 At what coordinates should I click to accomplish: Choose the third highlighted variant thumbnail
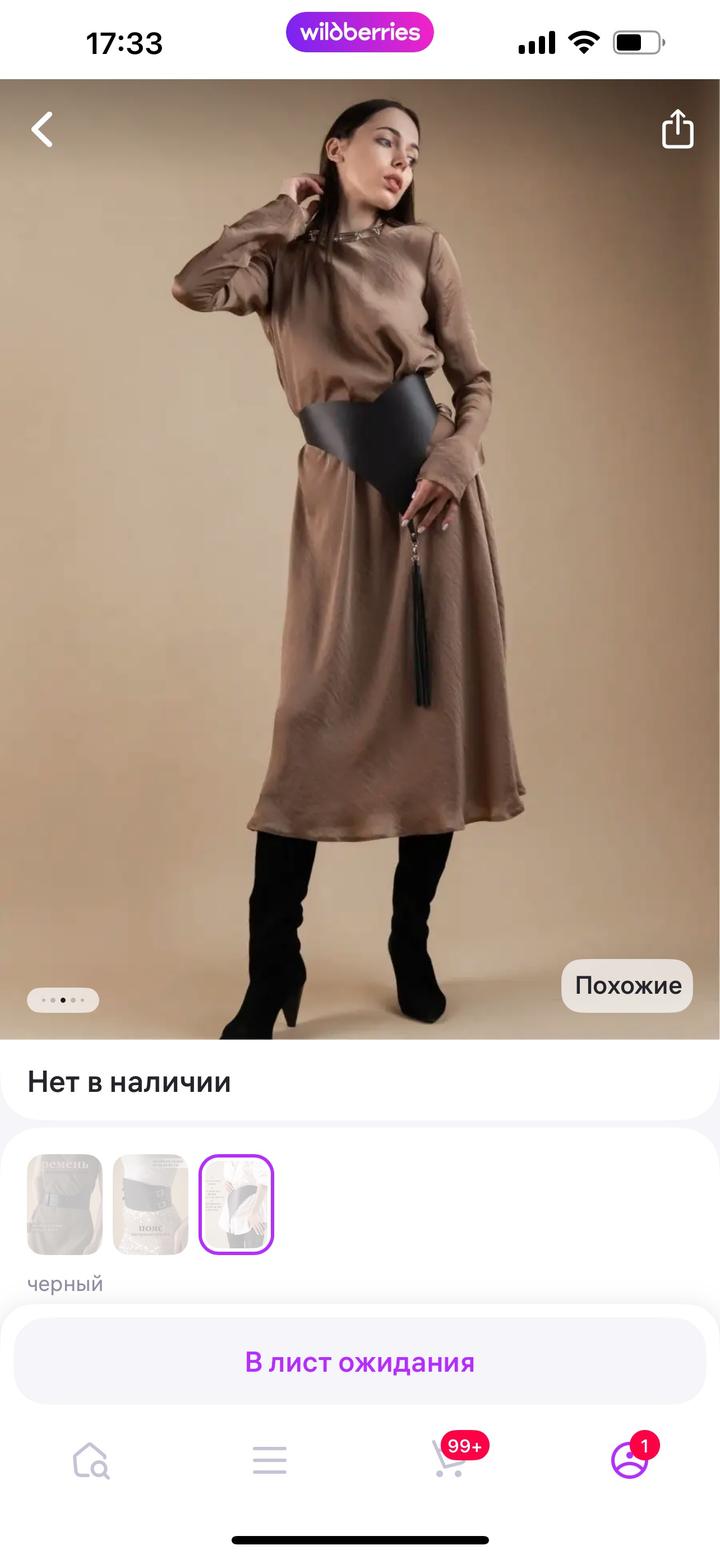click(236, 1204)
